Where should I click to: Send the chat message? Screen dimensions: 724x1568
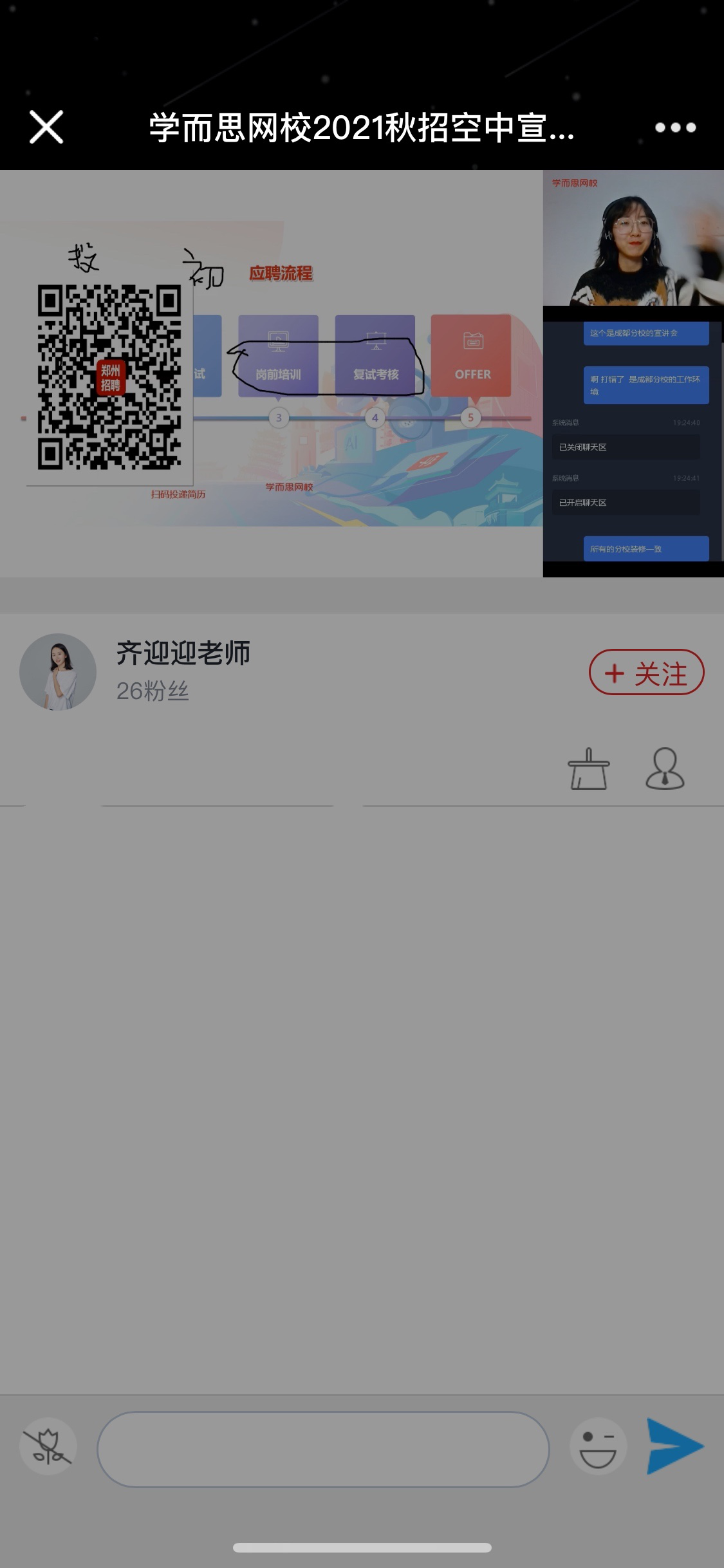(674, 1446)
